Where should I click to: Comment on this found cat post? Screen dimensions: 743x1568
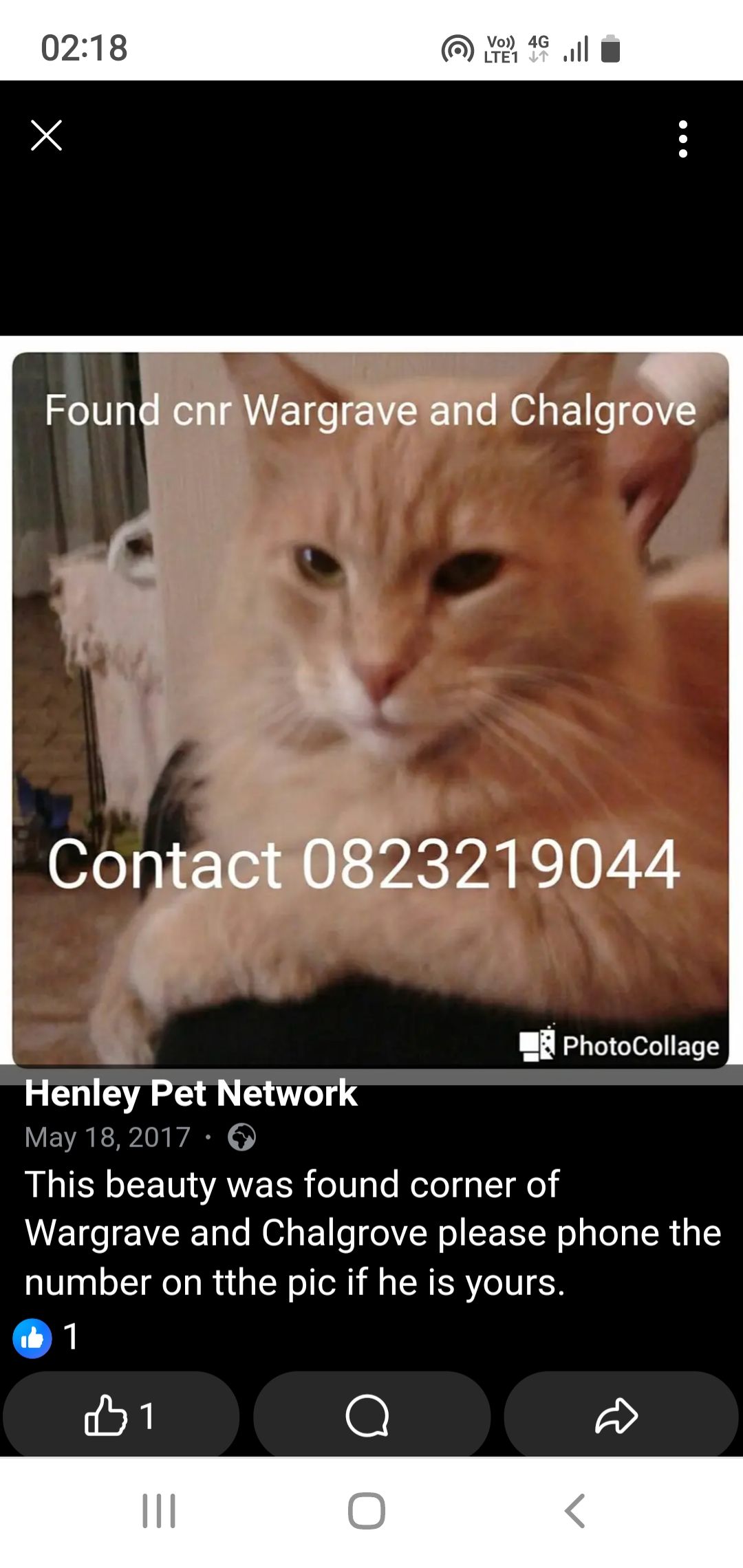[371, 1415]
